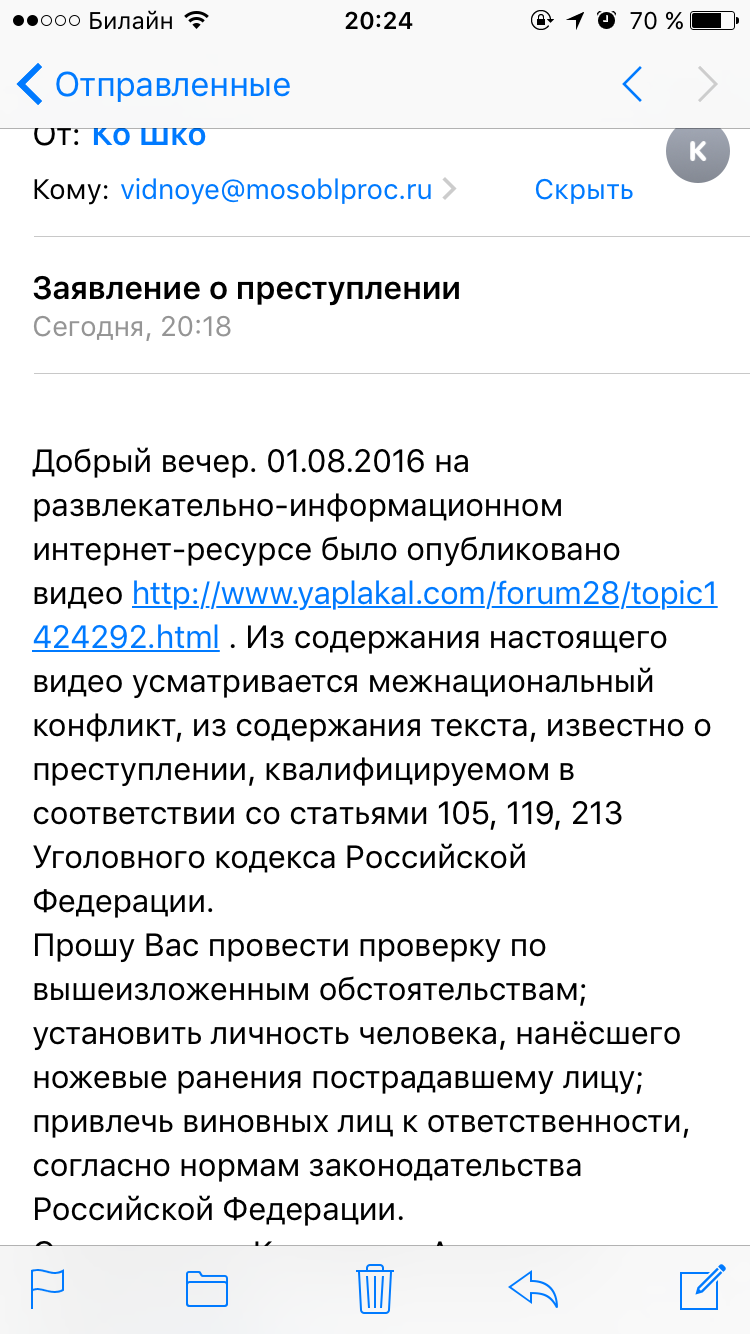Move the message to a folder

207,1287
